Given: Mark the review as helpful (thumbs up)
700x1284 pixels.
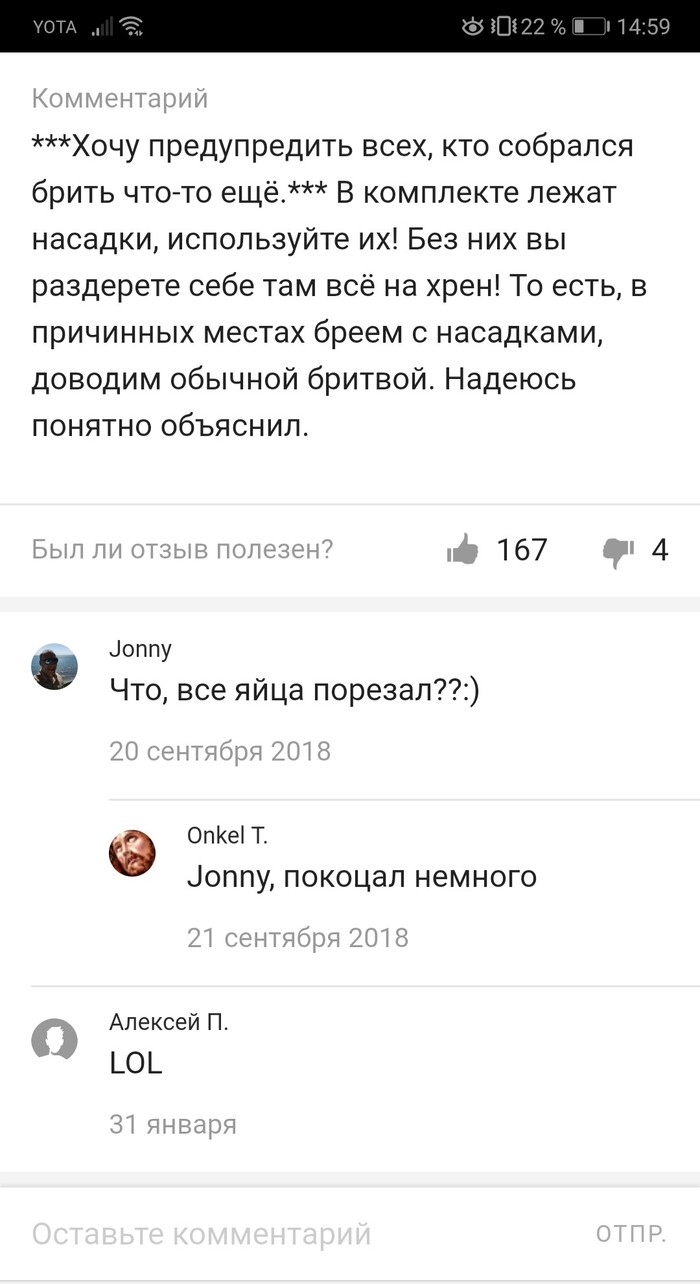Looking at the screenshot, I should 463,549.
